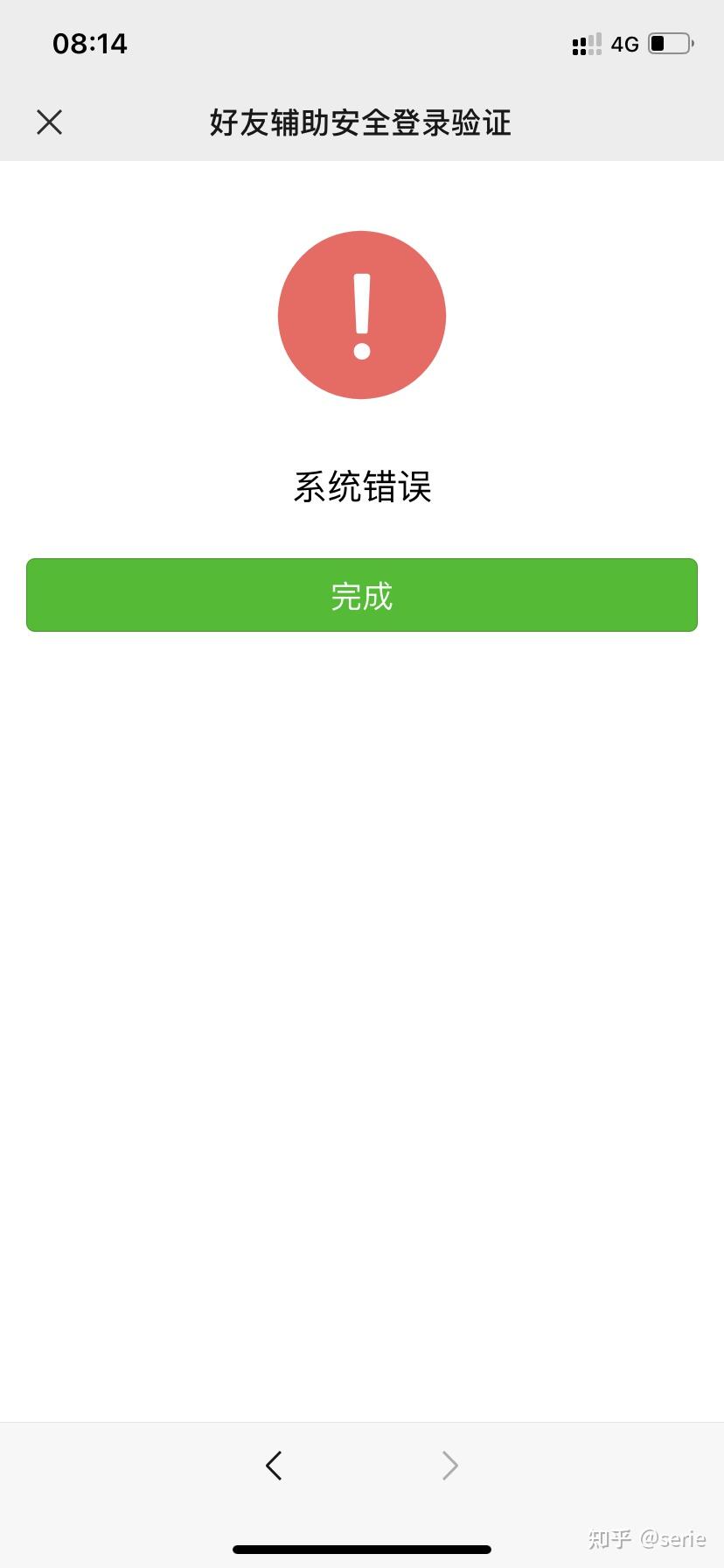Click the forward chevron at the bottom

449,1465
